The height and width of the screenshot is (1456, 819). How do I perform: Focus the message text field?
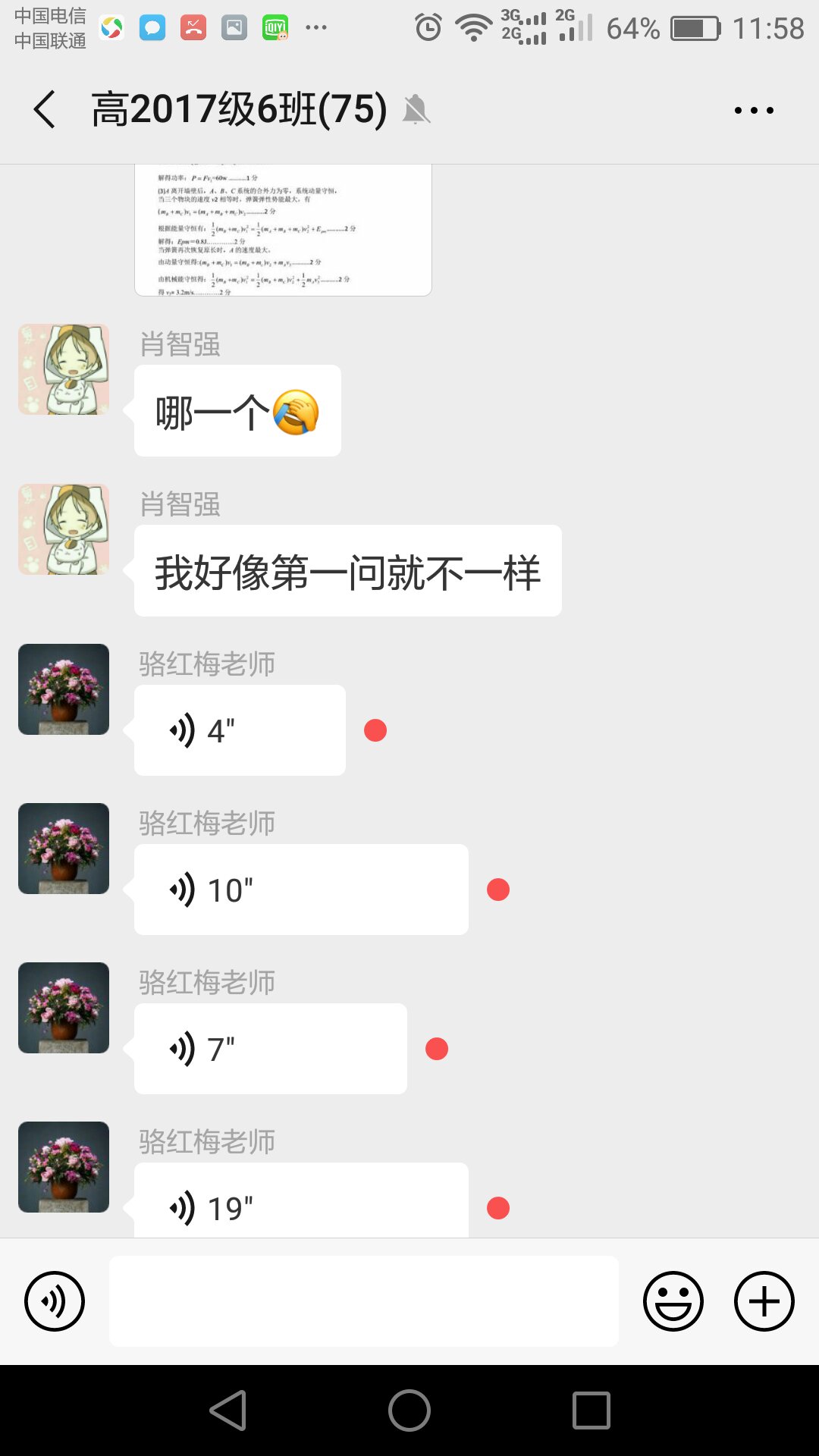coord(364,1301)
